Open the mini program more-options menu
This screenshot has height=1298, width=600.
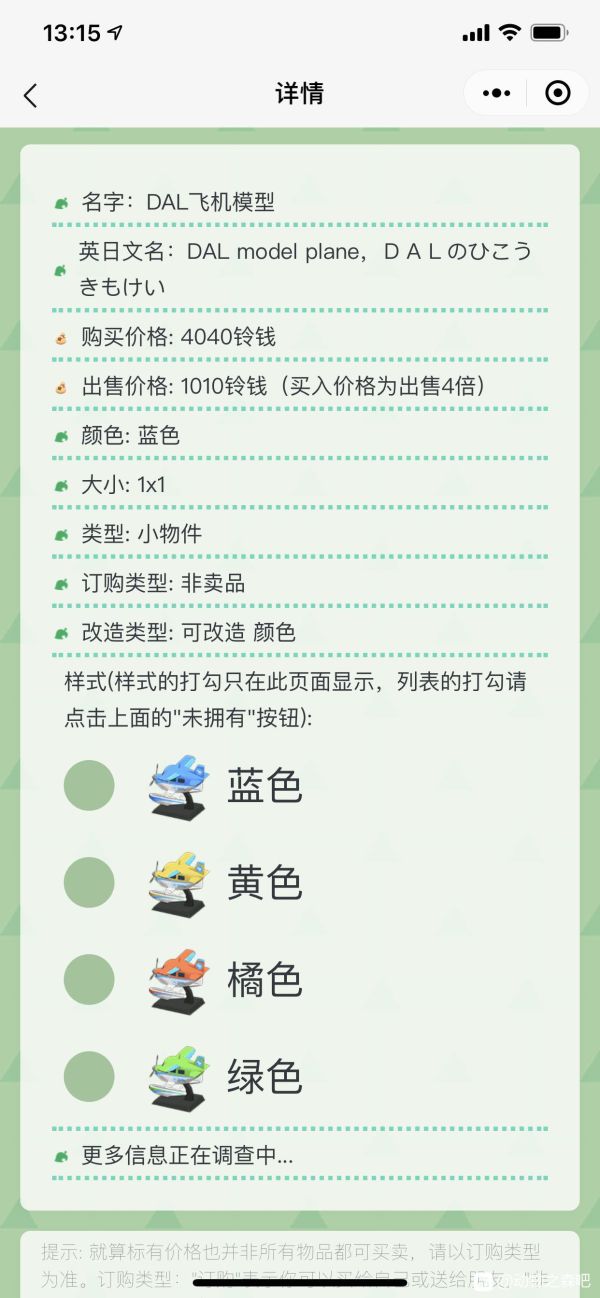(496, 93)
